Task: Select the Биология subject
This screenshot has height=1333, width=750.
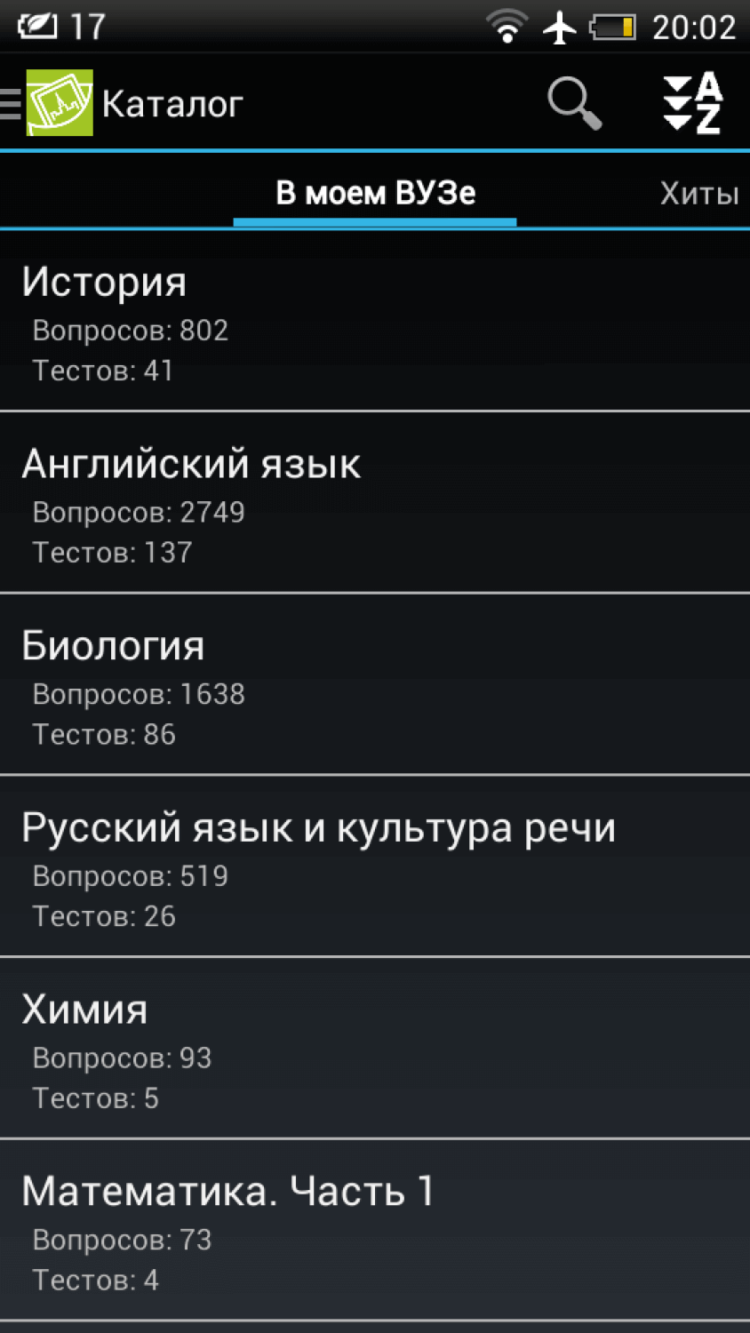Action: click(x=375, y=686)
